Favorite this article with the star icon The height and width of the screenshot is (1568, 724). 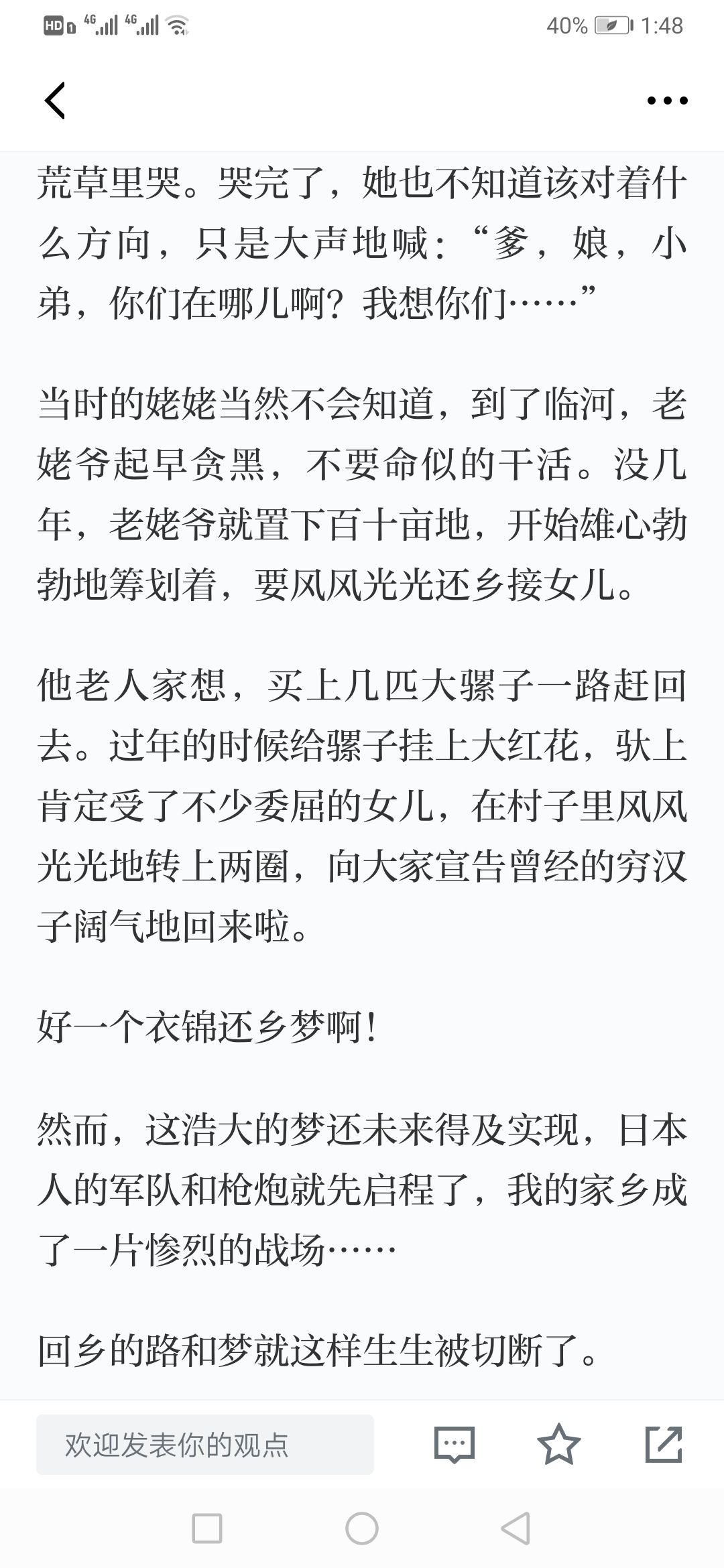point(559,1443)
